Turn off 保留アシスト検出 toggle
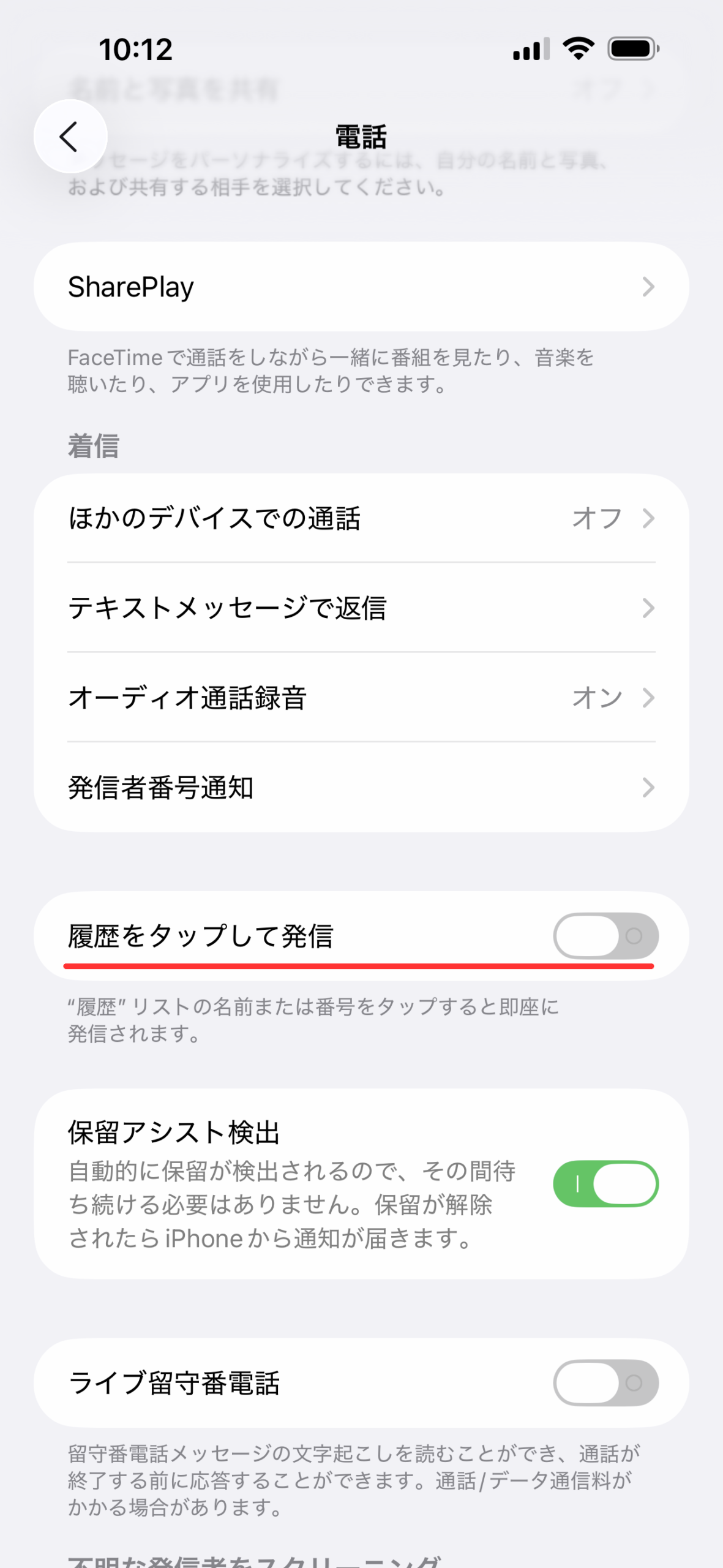723x1568 pixels. tap(605, 1183)
